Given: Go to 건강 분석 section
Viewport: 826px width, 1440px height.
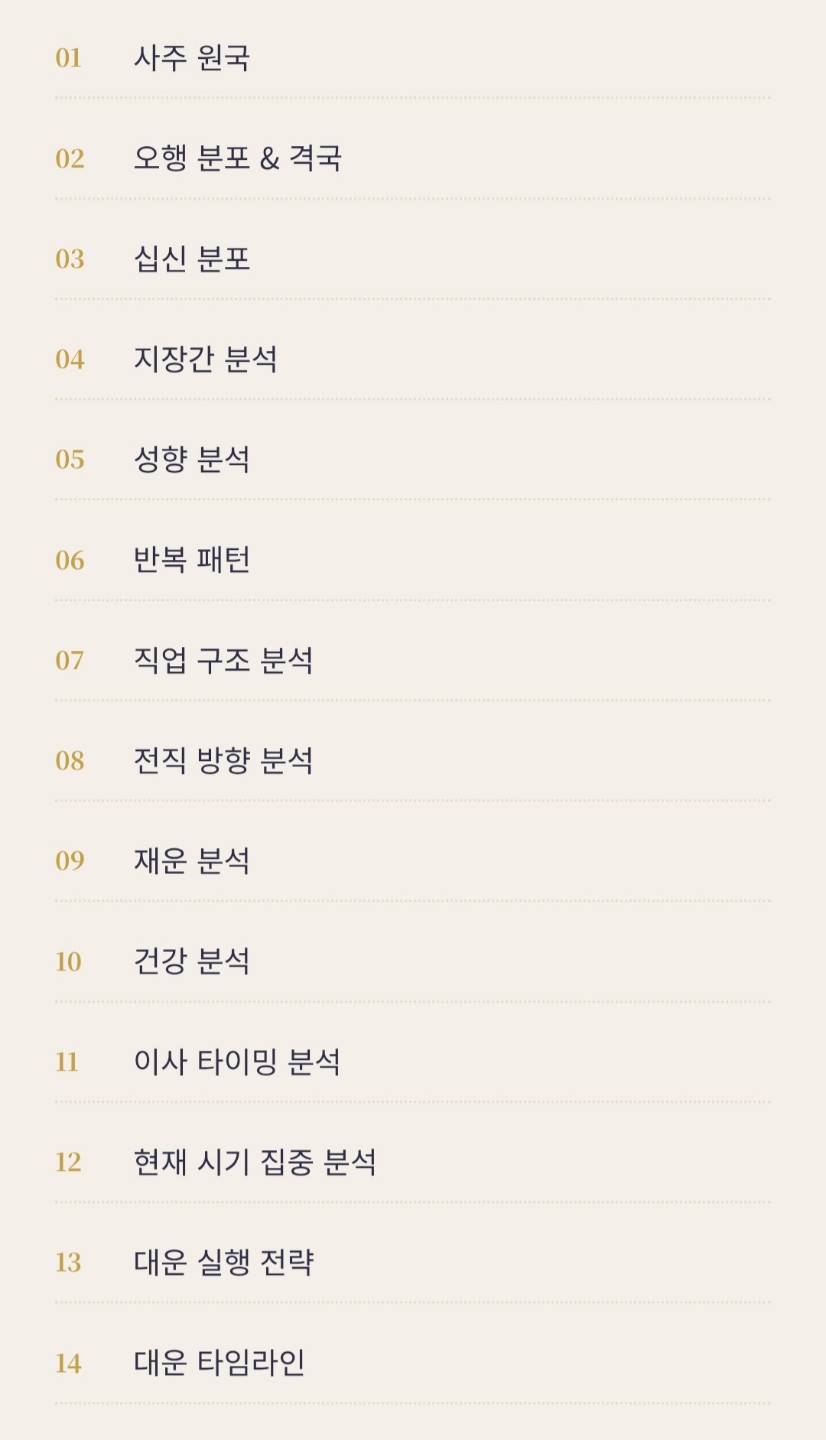Looking at the screenshot, I should click(191, 962).
